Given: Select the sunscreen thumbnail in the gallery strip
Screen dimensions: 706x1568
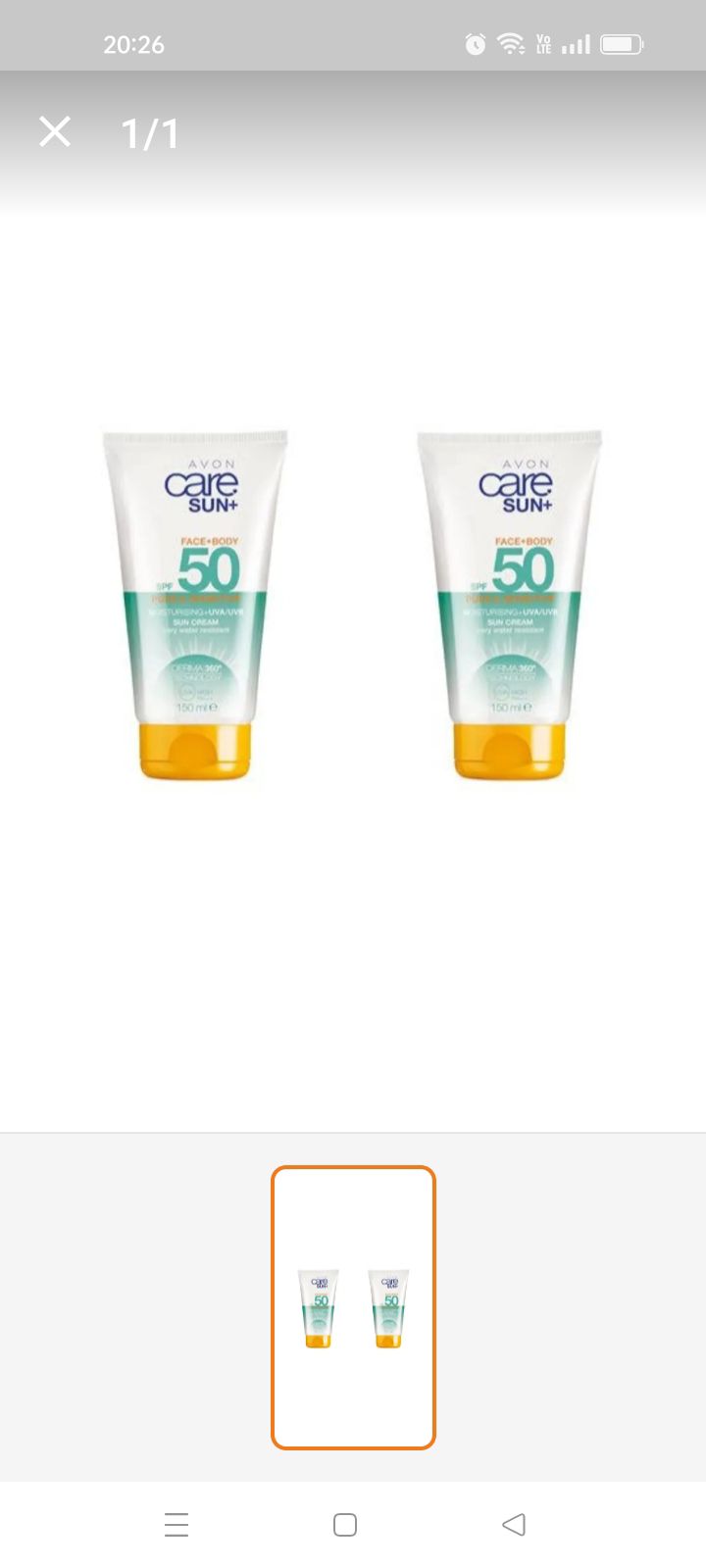Looking at the screenshot, I should tap(353, 1307).
